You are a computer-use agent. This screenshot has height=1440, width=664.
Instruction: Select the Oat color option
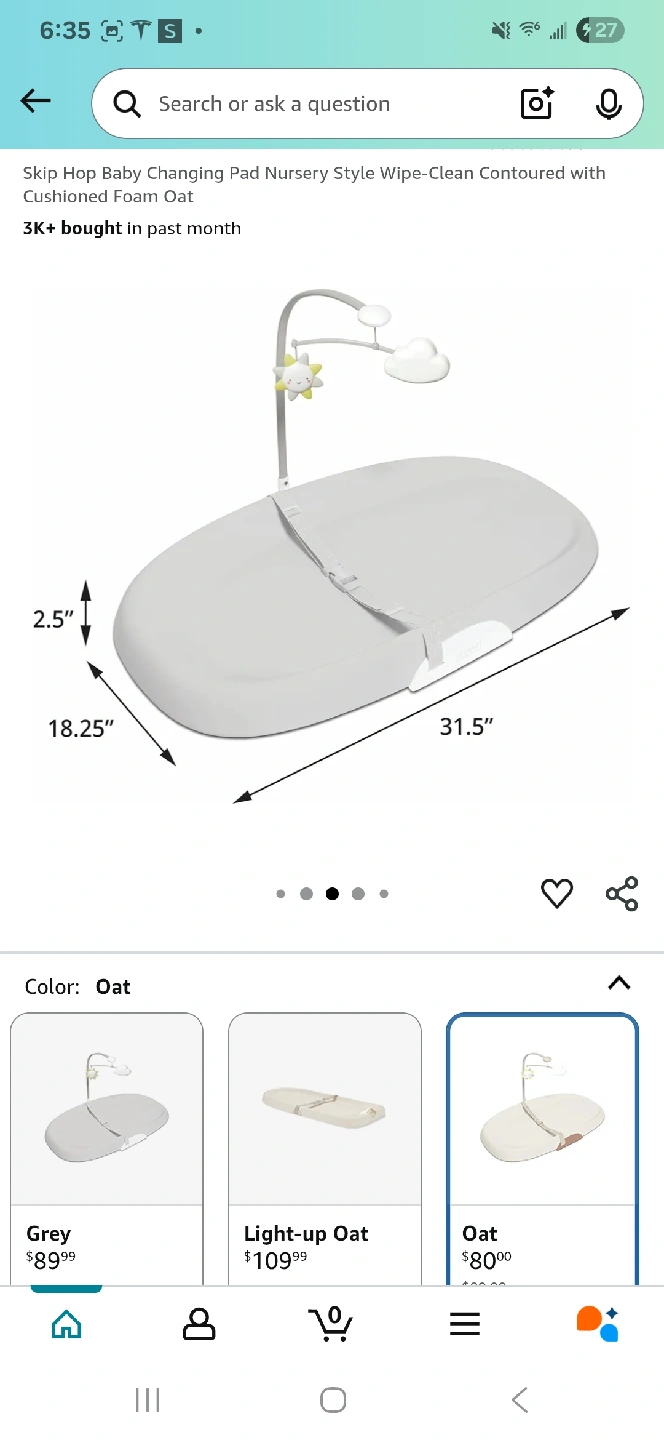click(542, 1140)
